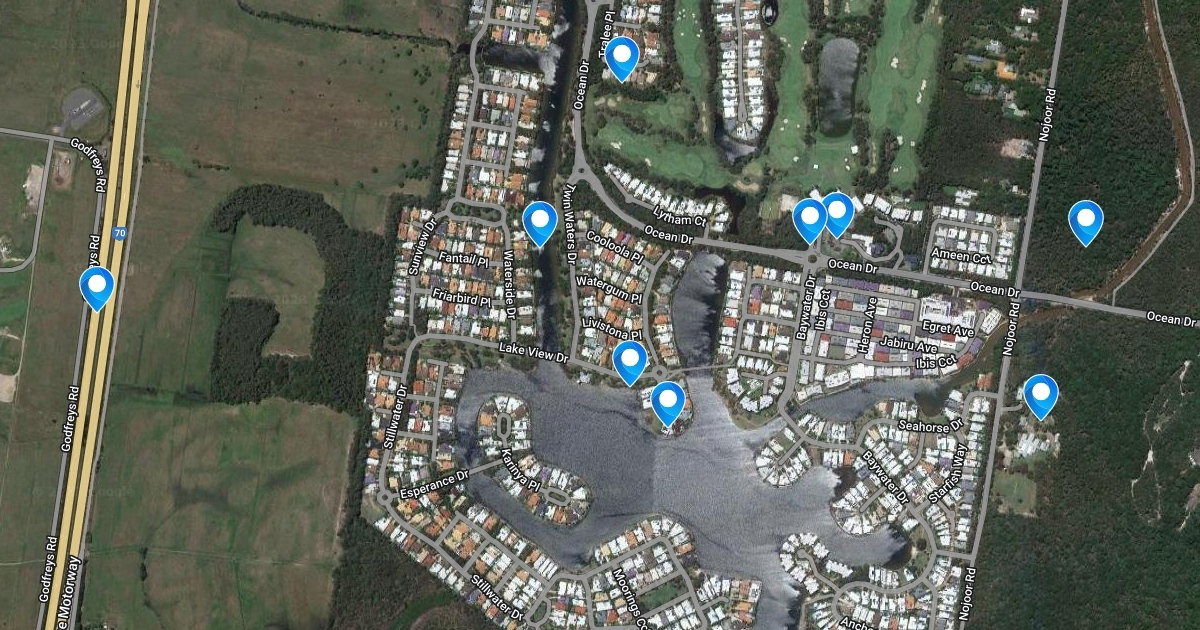Select the pin near Livistona Pl and Lake View Dr
This screenshot has width=1200, height=630.
[629, 363]
